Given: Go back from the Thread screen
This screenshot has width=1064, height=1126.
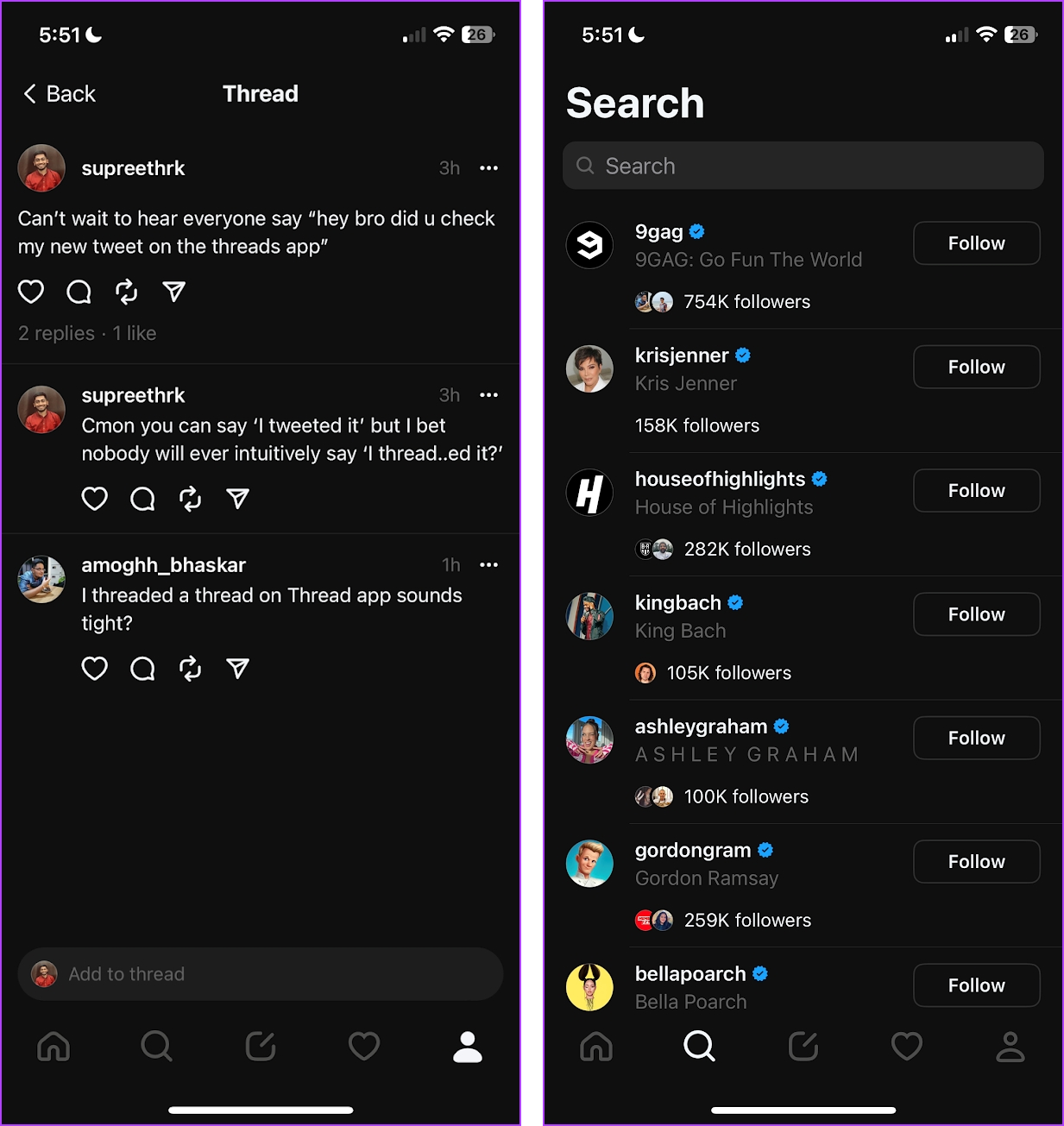Looking at the screenshot, I should [59, 94].
